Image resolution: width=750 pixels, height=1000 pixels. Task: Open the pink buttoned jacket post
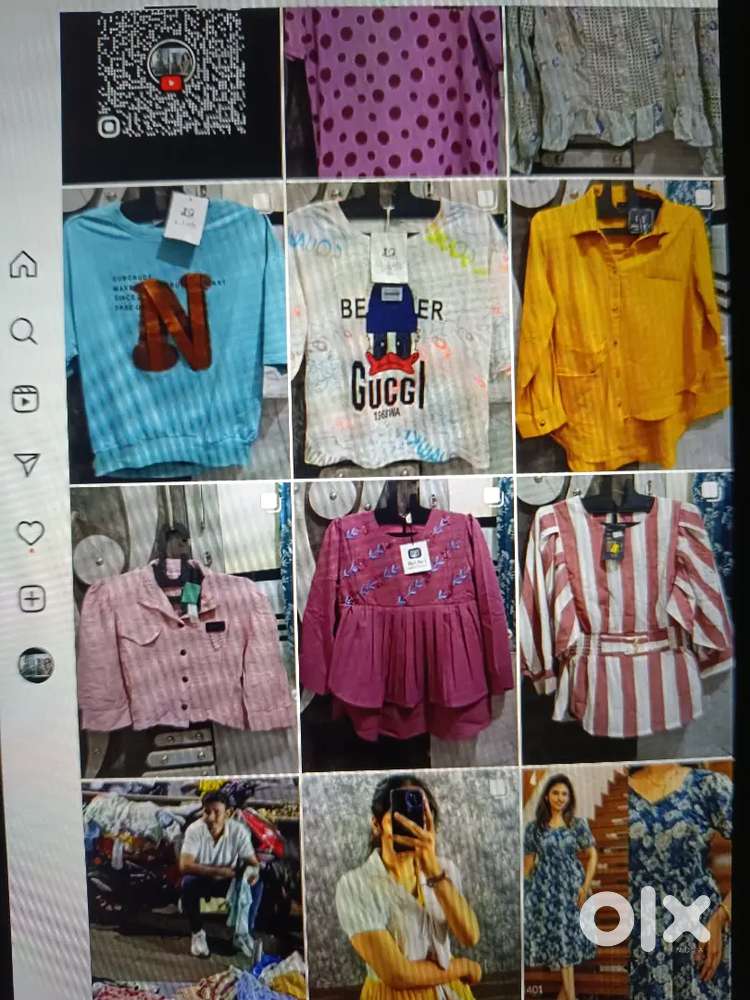[184, 630]
